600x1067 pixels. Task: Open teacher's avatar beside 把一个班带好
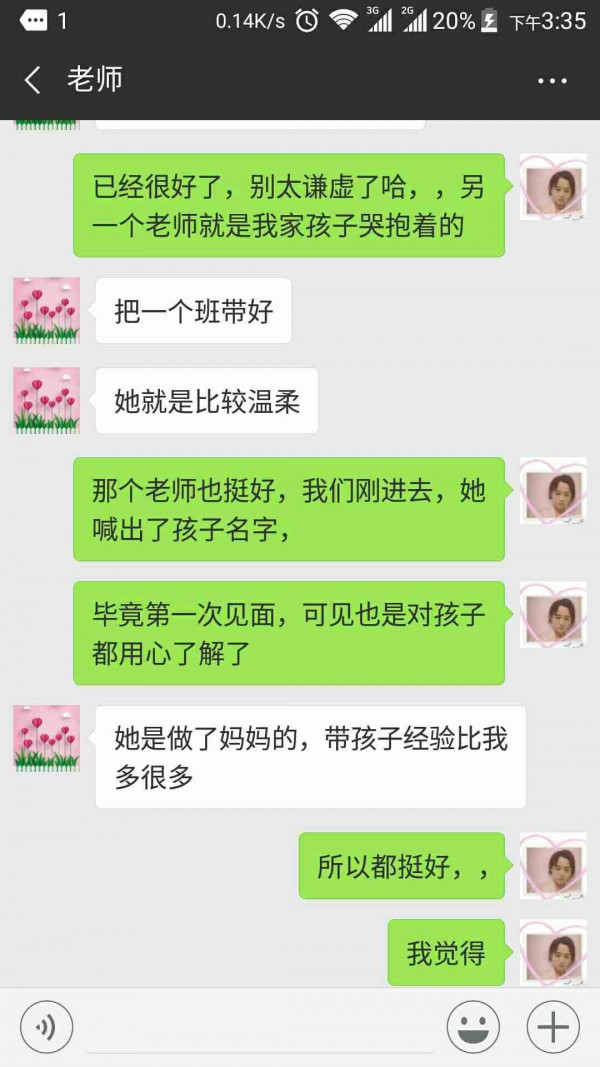47,311
